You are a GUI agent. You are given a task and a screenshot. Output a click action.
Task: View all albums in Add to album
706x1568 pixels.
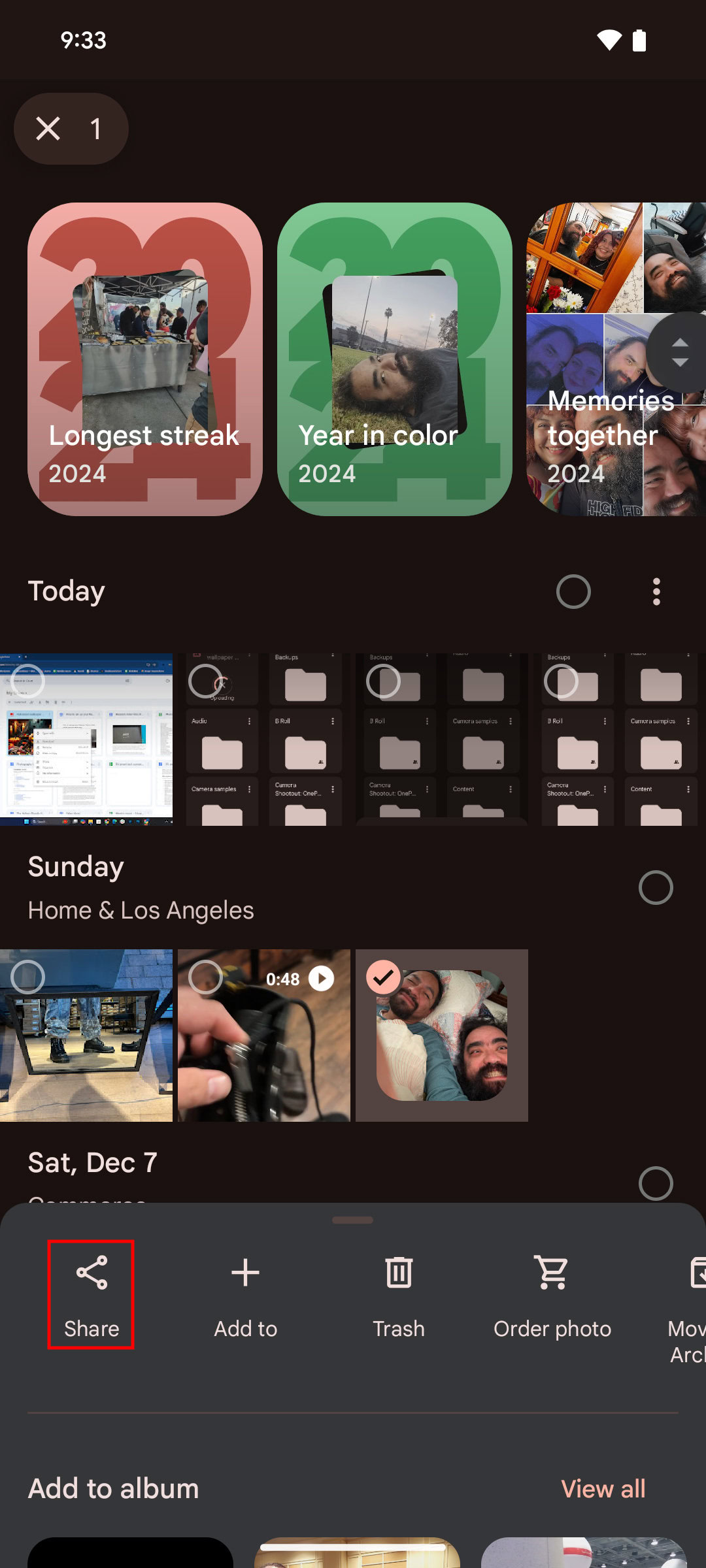[x=603, y=1489]
